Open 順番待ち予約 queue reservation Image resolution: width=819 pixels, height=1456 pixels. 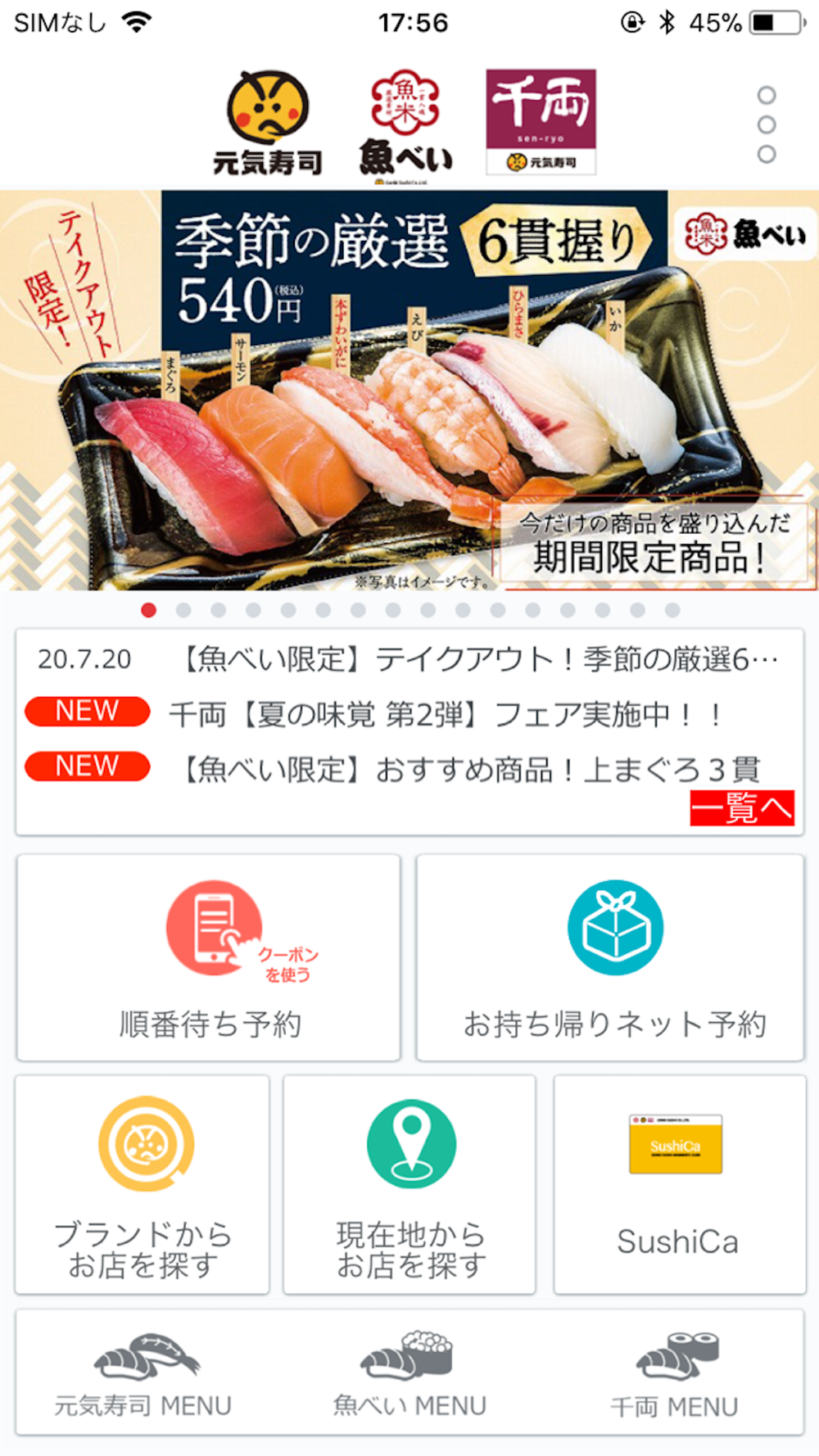(x=209, y=957)
